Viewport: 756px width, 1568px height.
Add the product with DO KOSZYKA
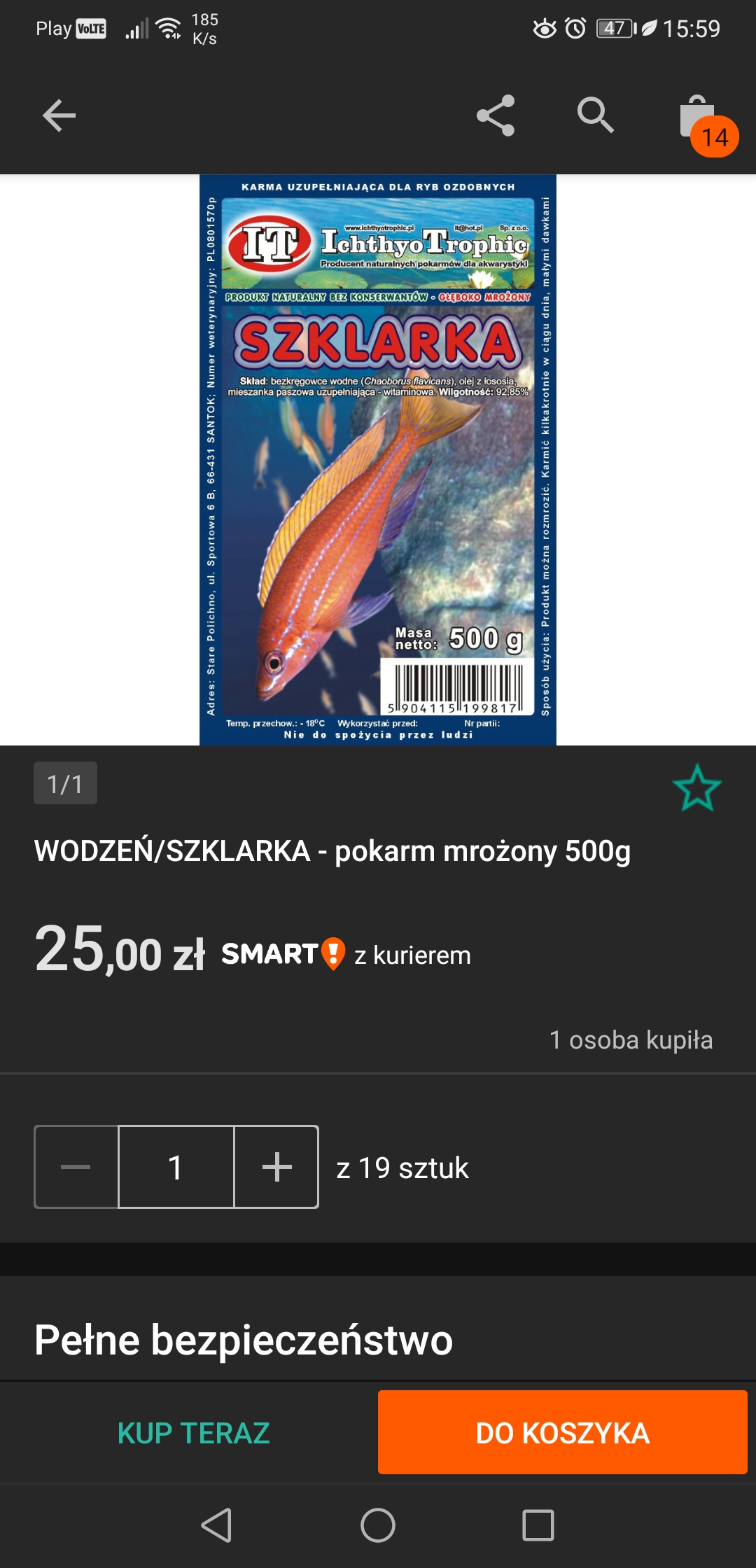[563, 1433]
